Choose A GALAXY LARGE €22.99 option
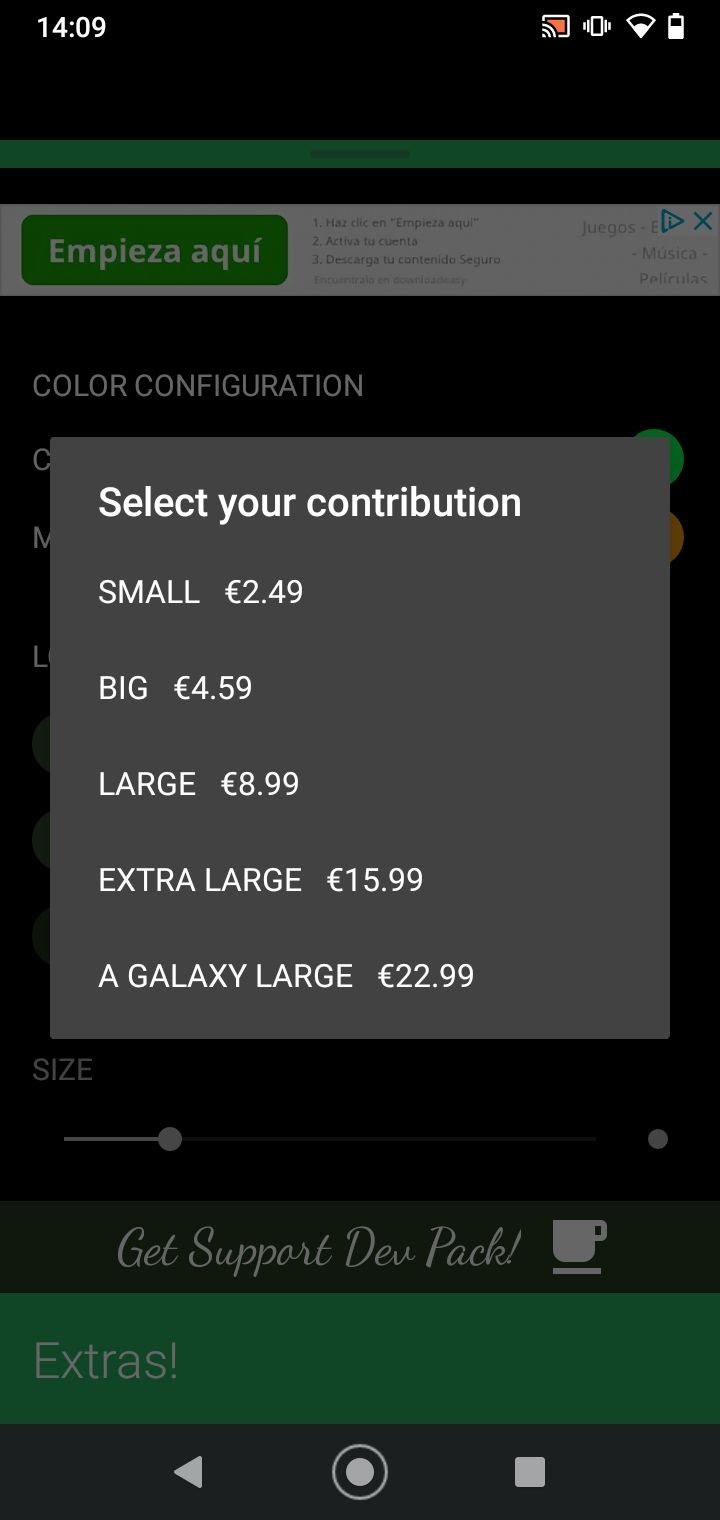Image resolution: width=720 pixels, height=1520 pixels. point(360,976)
